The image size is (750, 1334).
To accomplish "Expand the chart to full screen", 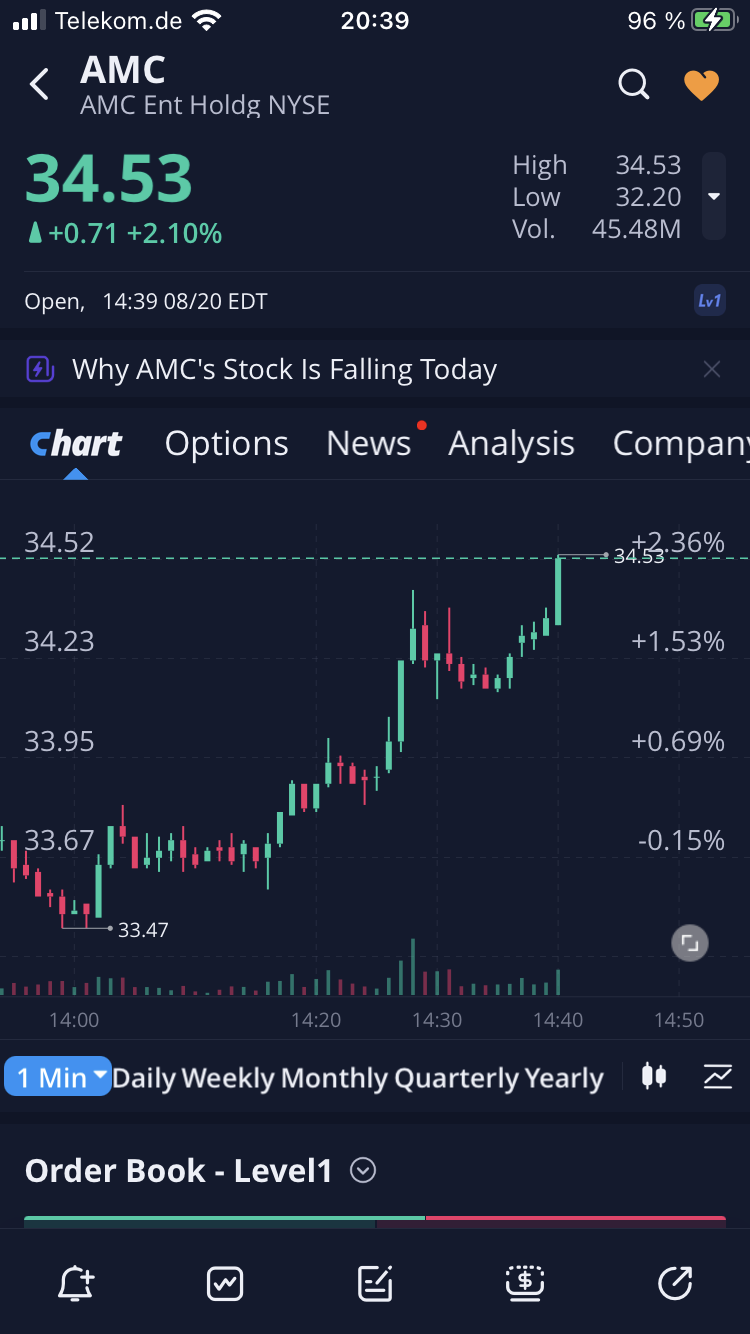I will 690,942.
